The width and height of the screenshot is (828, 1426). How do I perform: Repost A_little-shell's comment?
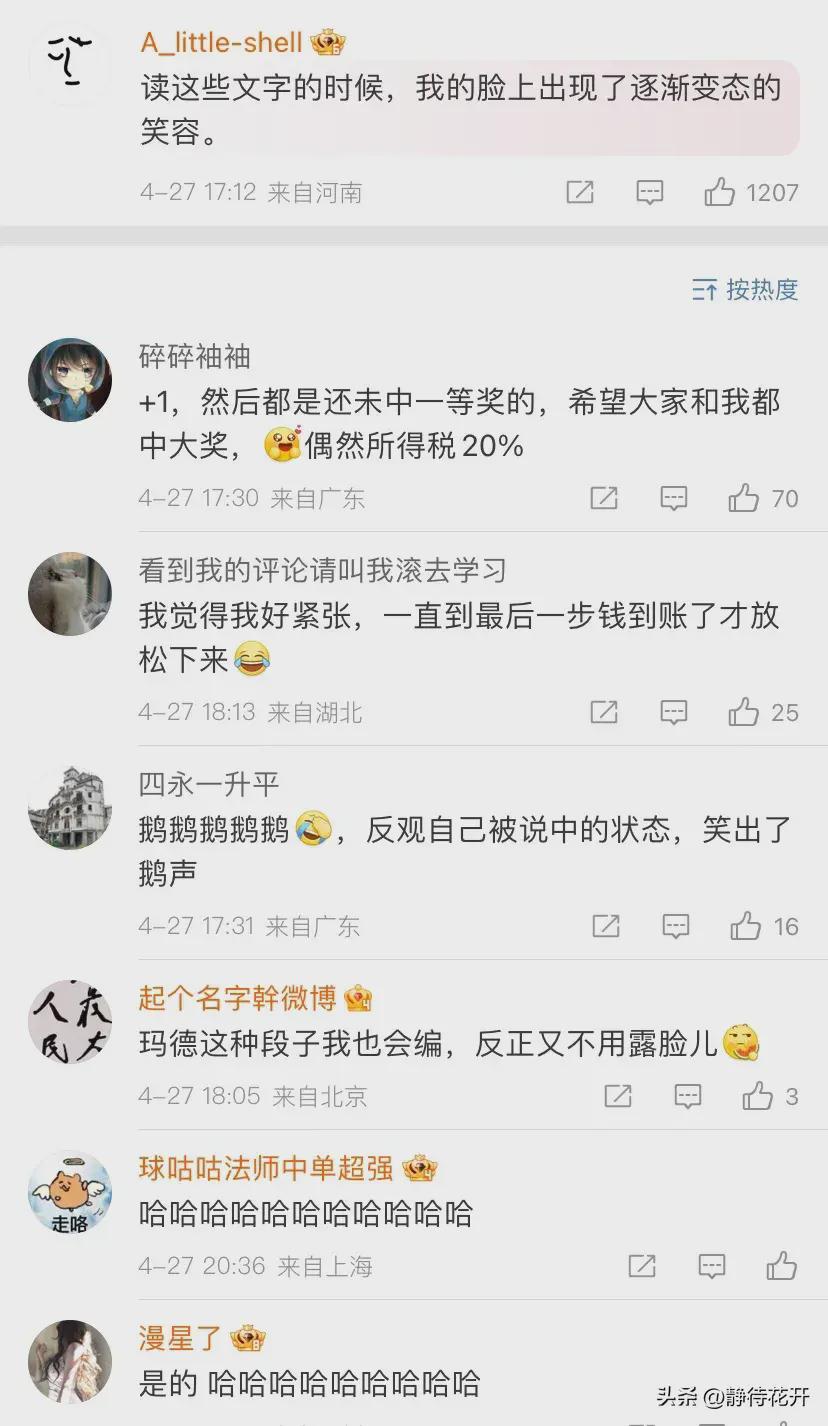click(x=580, y=192)
